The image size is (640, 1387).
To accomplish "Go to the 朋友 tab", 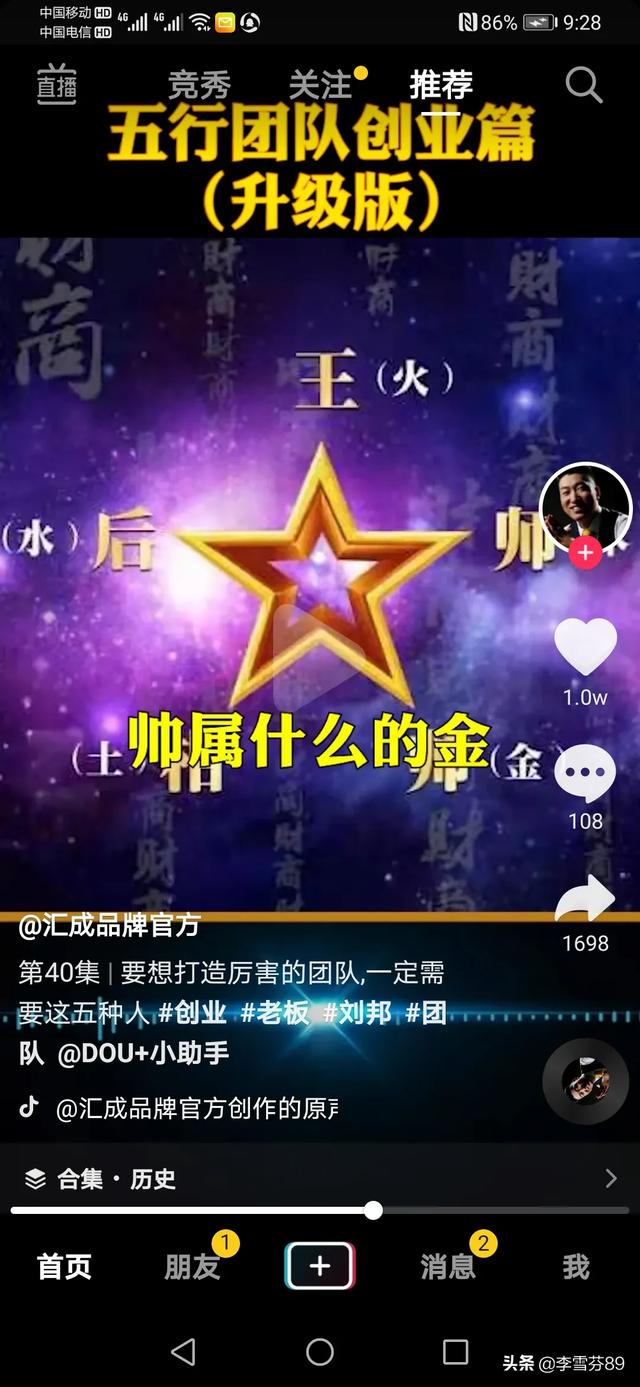I will point(192,1267).
